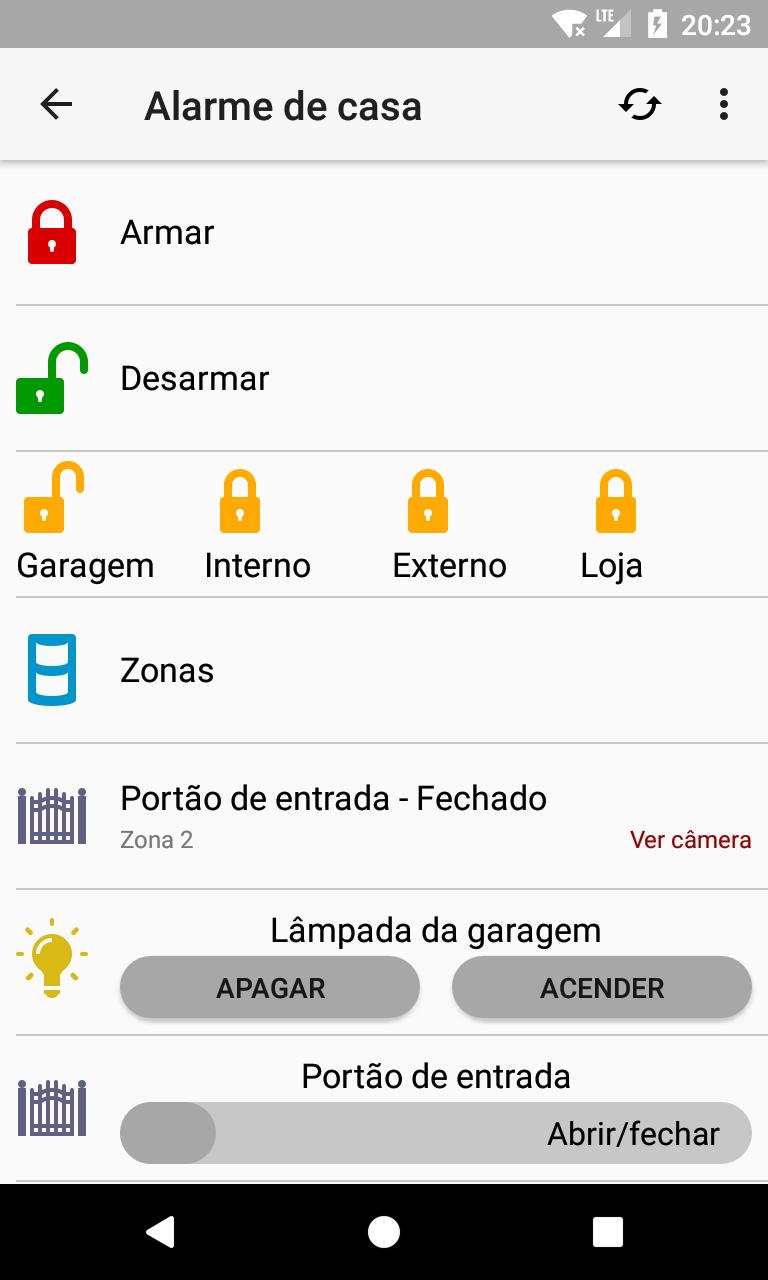Viewport: 768px width, 1280px height.
Task: Open Portão de entrada Zona 2 row
Action: pos(384,816)
